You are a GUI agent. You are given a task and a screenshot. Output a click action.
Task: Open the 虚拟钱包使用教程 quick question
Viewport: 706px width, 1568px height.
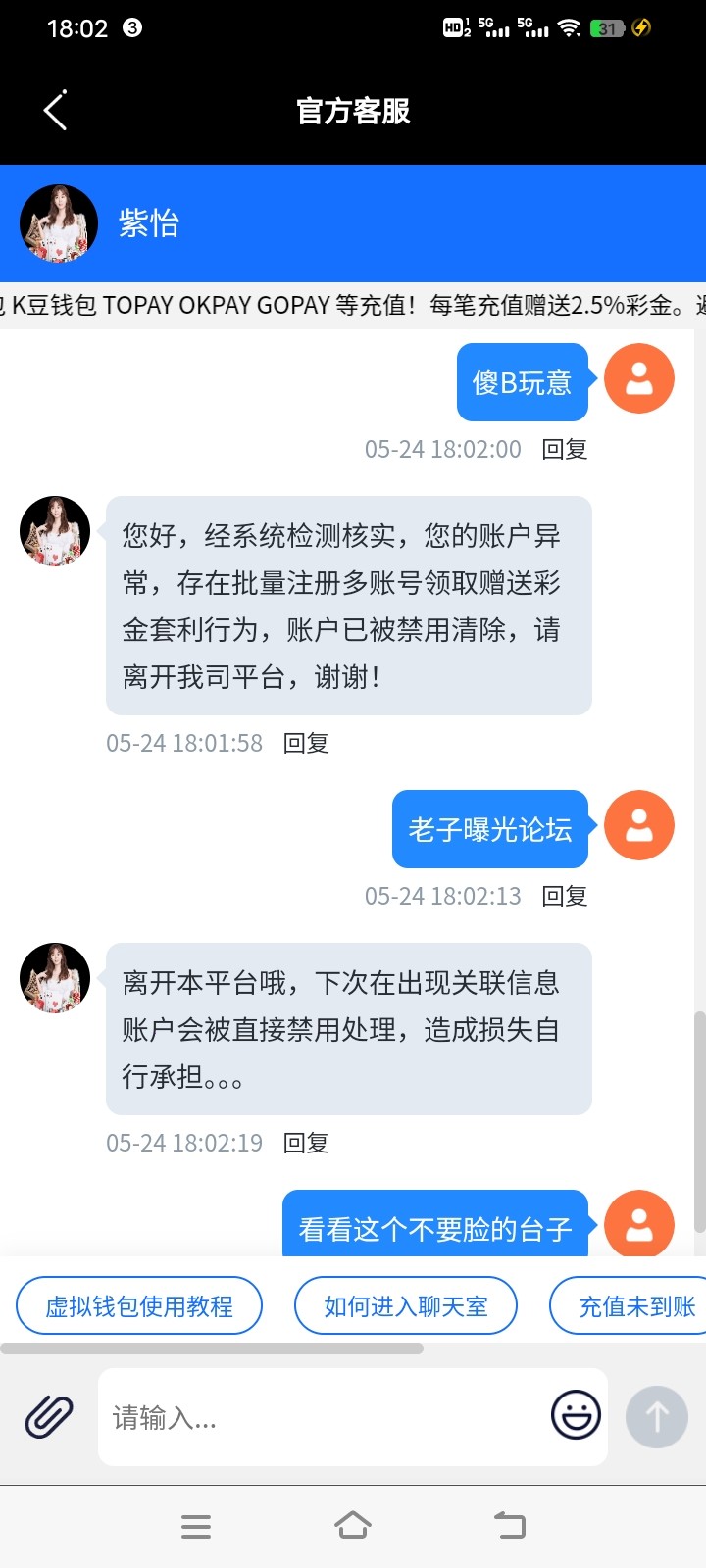click(x=139, y=1305)
